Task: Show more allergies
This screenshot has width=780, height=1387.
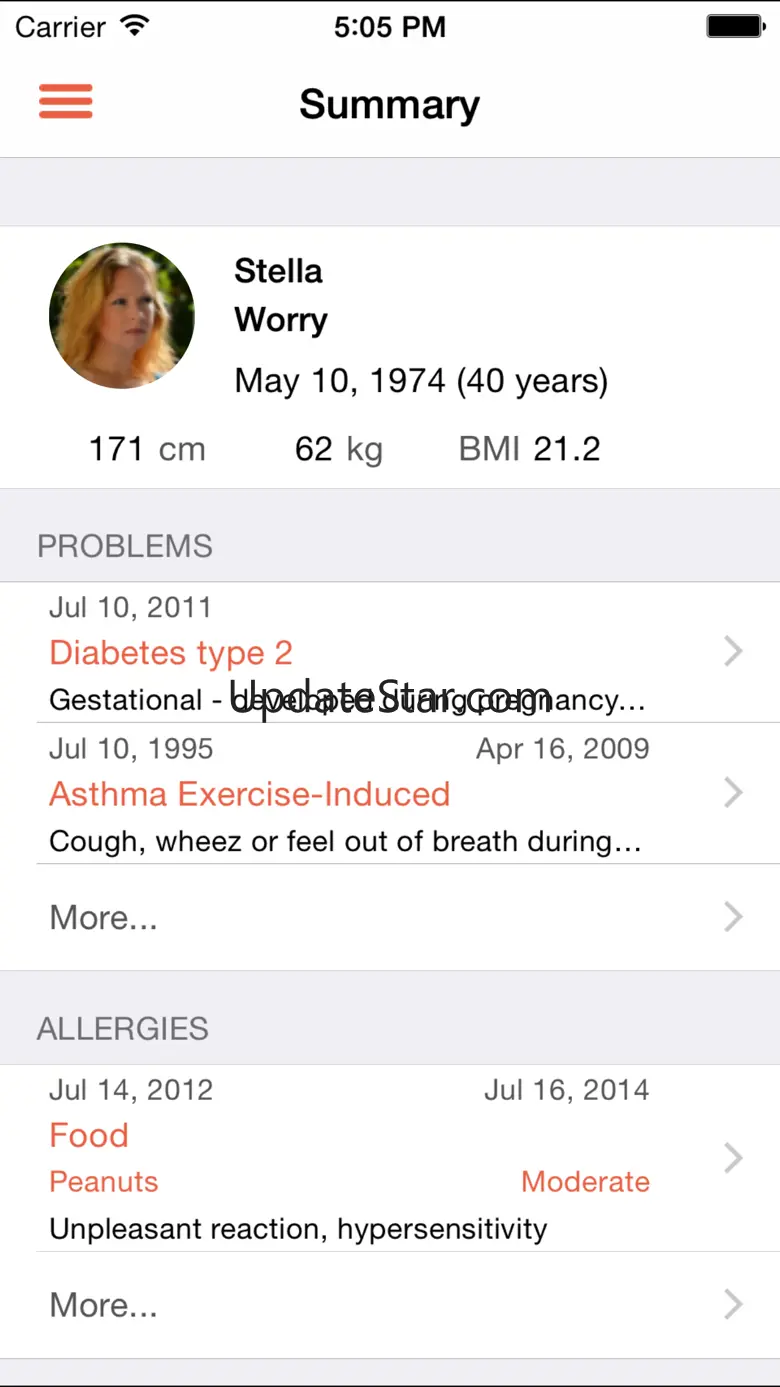Action: [x=390, y=1305]
